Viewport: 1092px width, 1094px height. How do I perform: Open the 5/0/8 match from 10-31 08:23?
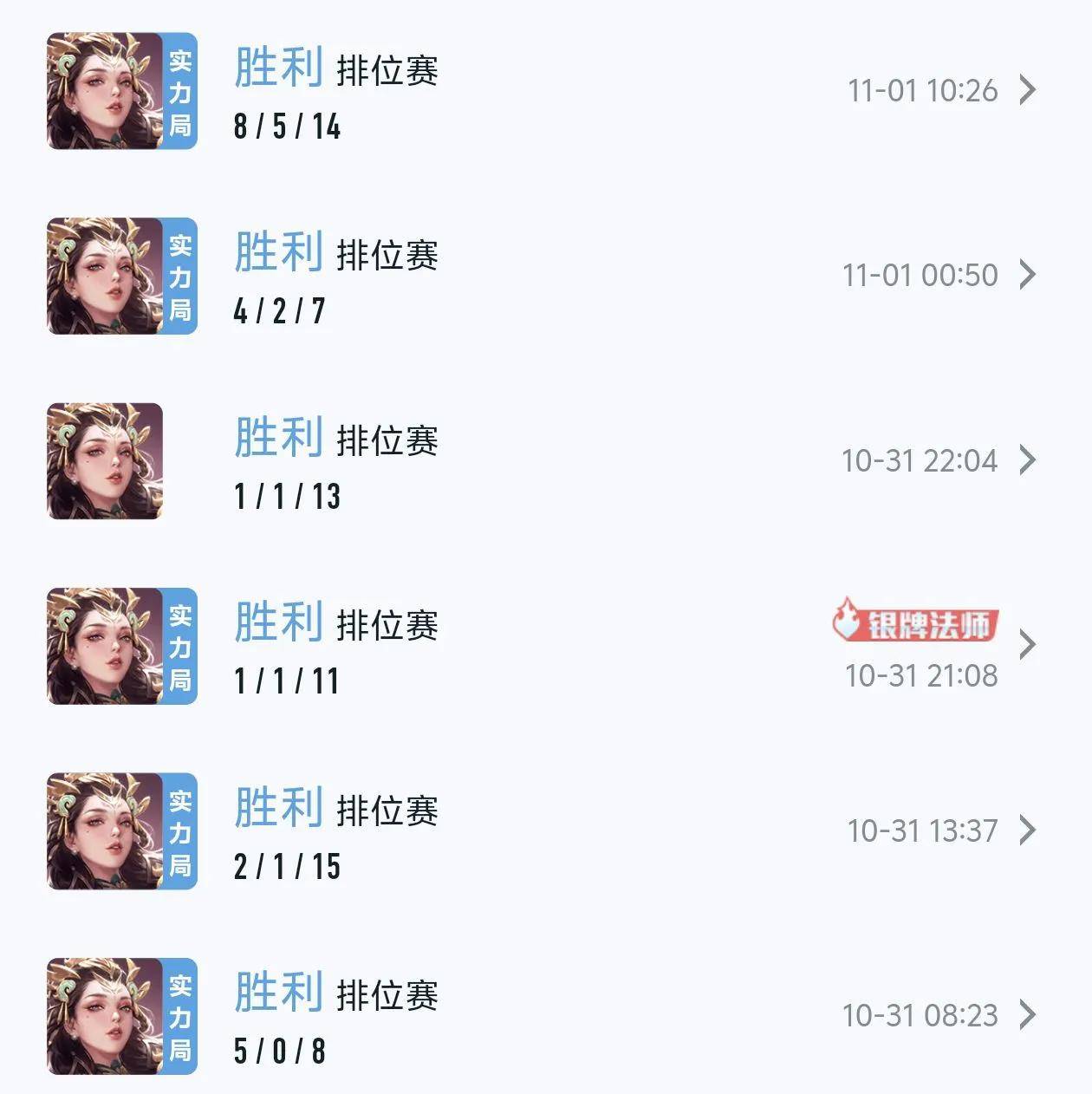click(1027, 1015)
